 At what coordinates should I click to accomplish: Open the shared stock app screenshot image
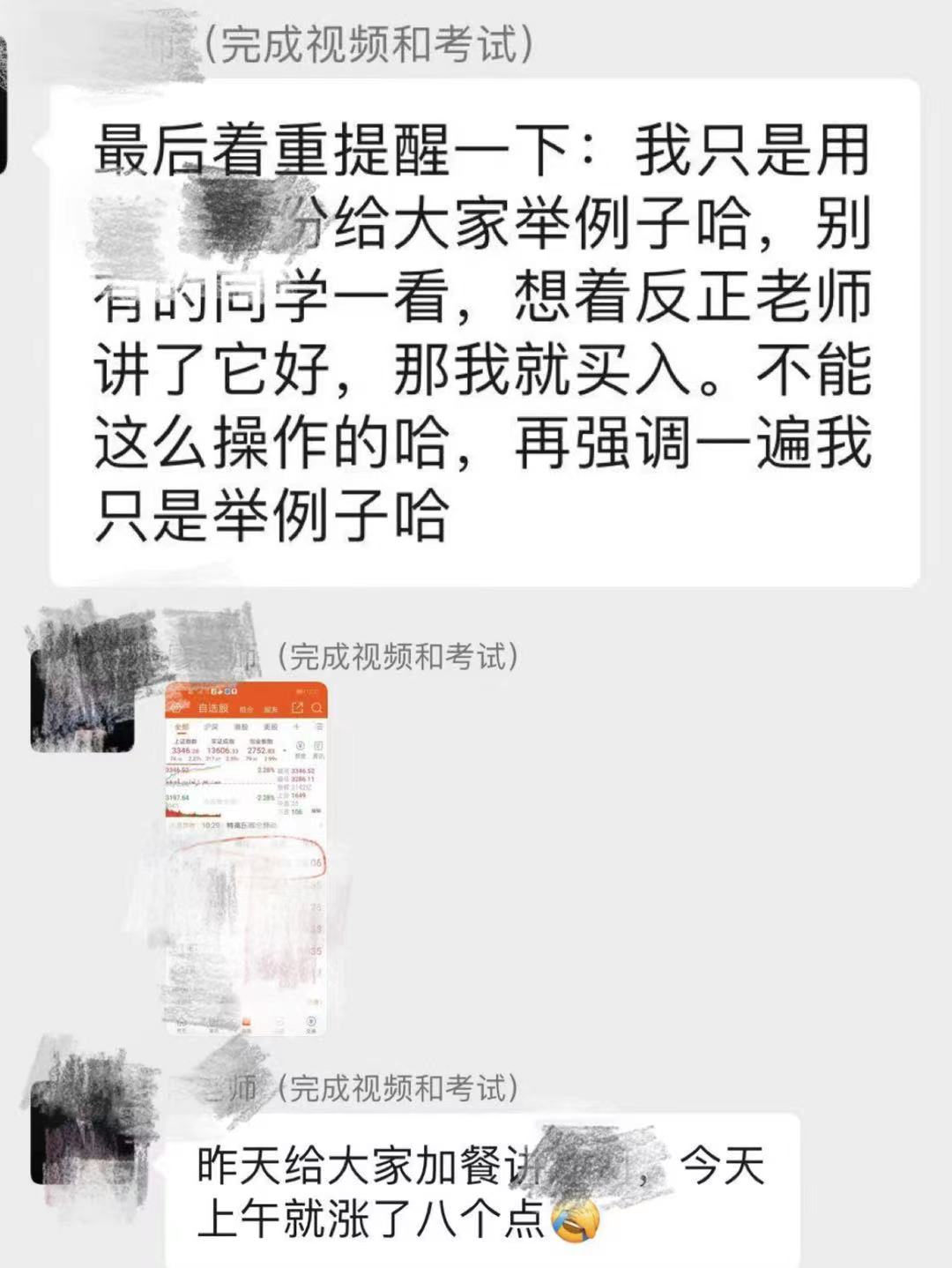click(246, 857)
